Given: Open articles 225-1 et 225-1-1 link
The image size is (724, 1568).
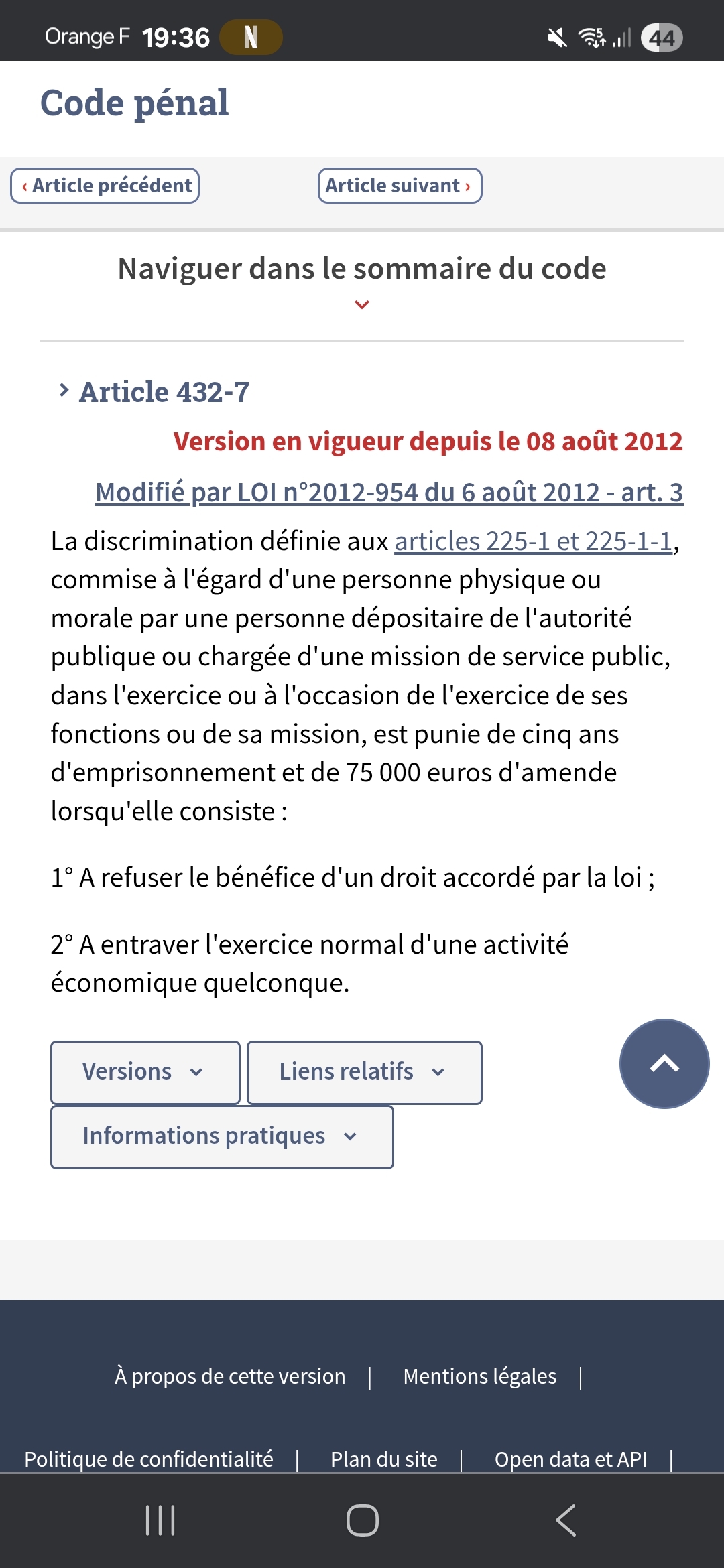Looking at the screenshot, I should click(533, 541).
